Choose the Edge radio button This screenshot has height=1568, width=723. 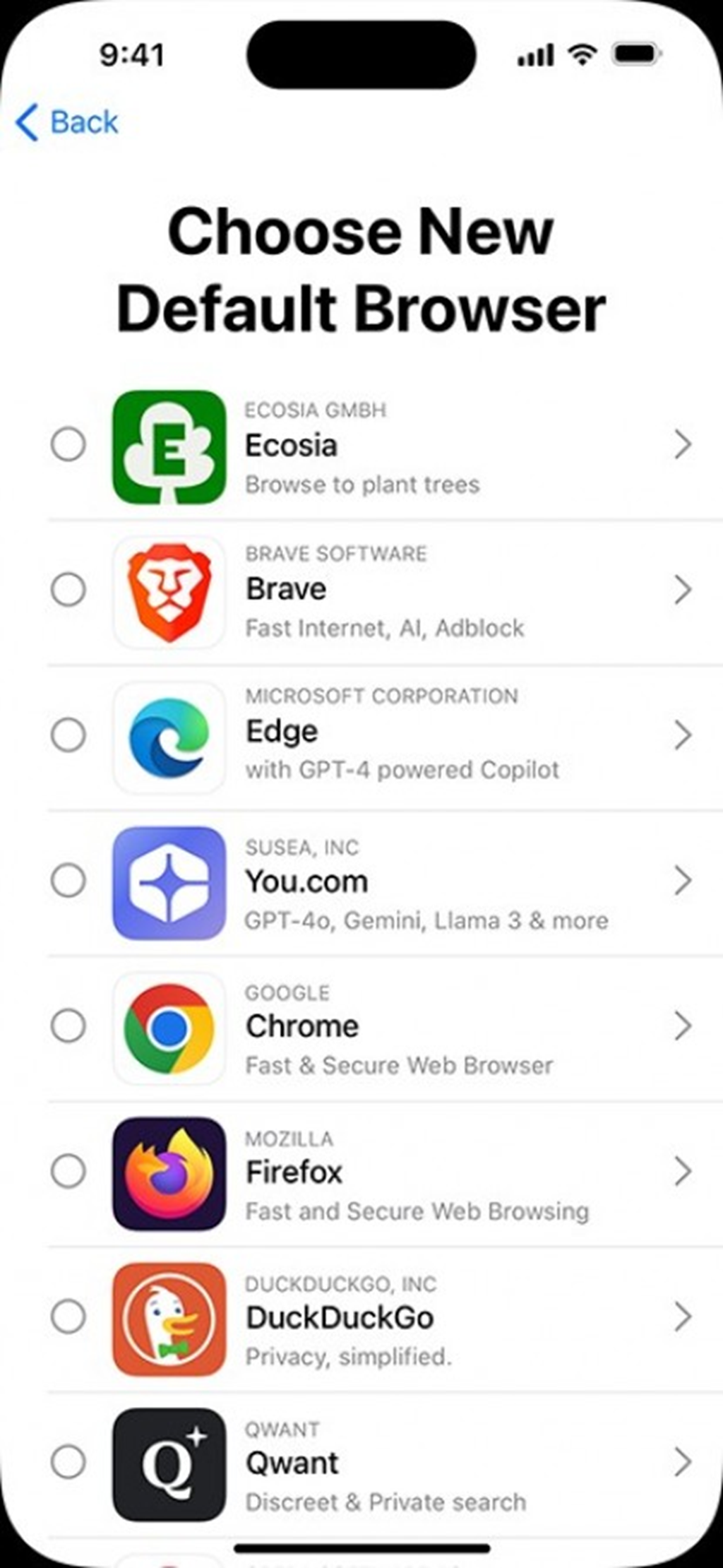pos(68,735)
